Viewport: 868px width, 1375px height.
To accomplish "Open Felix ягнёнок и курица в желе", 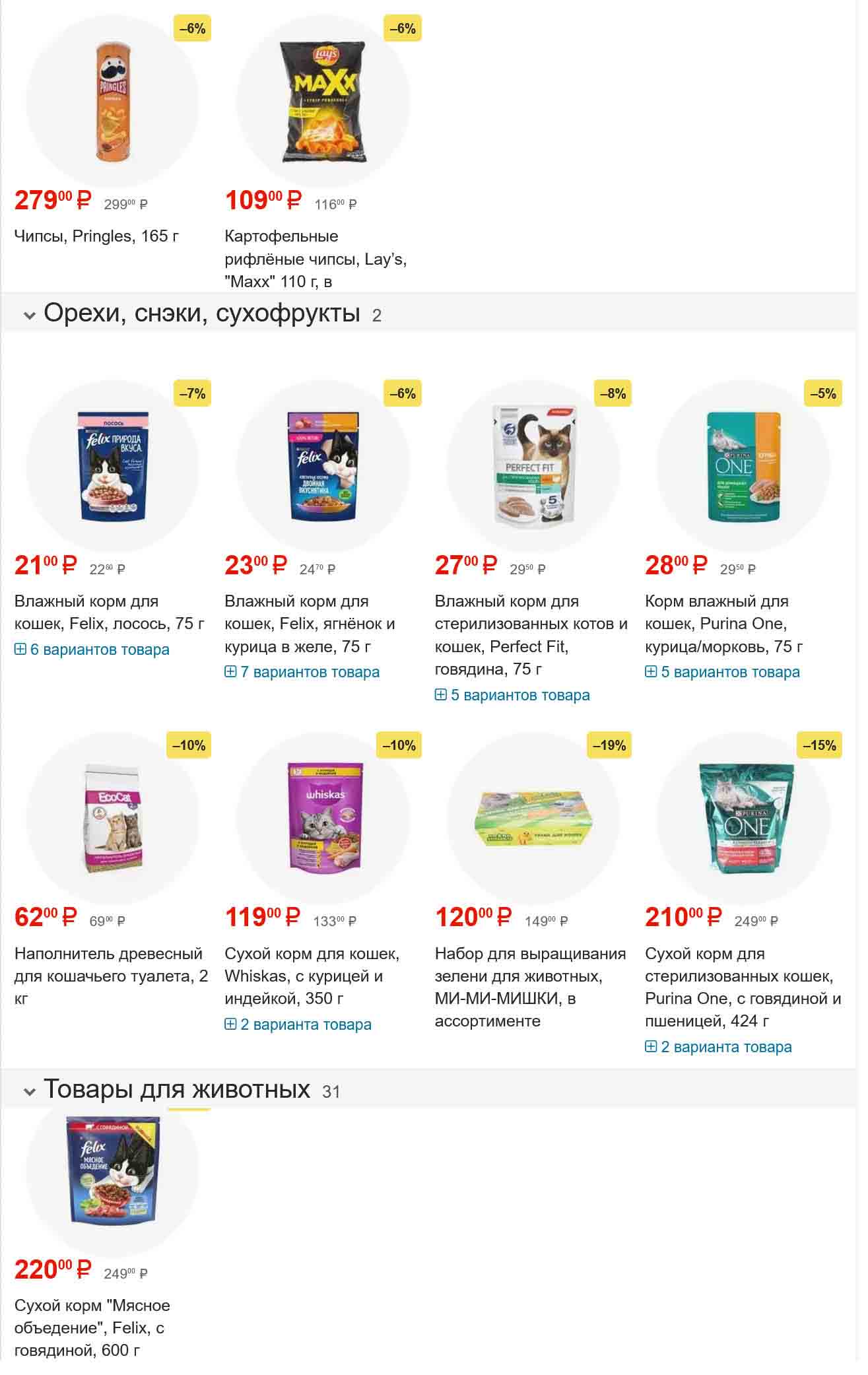I will click(x=309, y=624).
